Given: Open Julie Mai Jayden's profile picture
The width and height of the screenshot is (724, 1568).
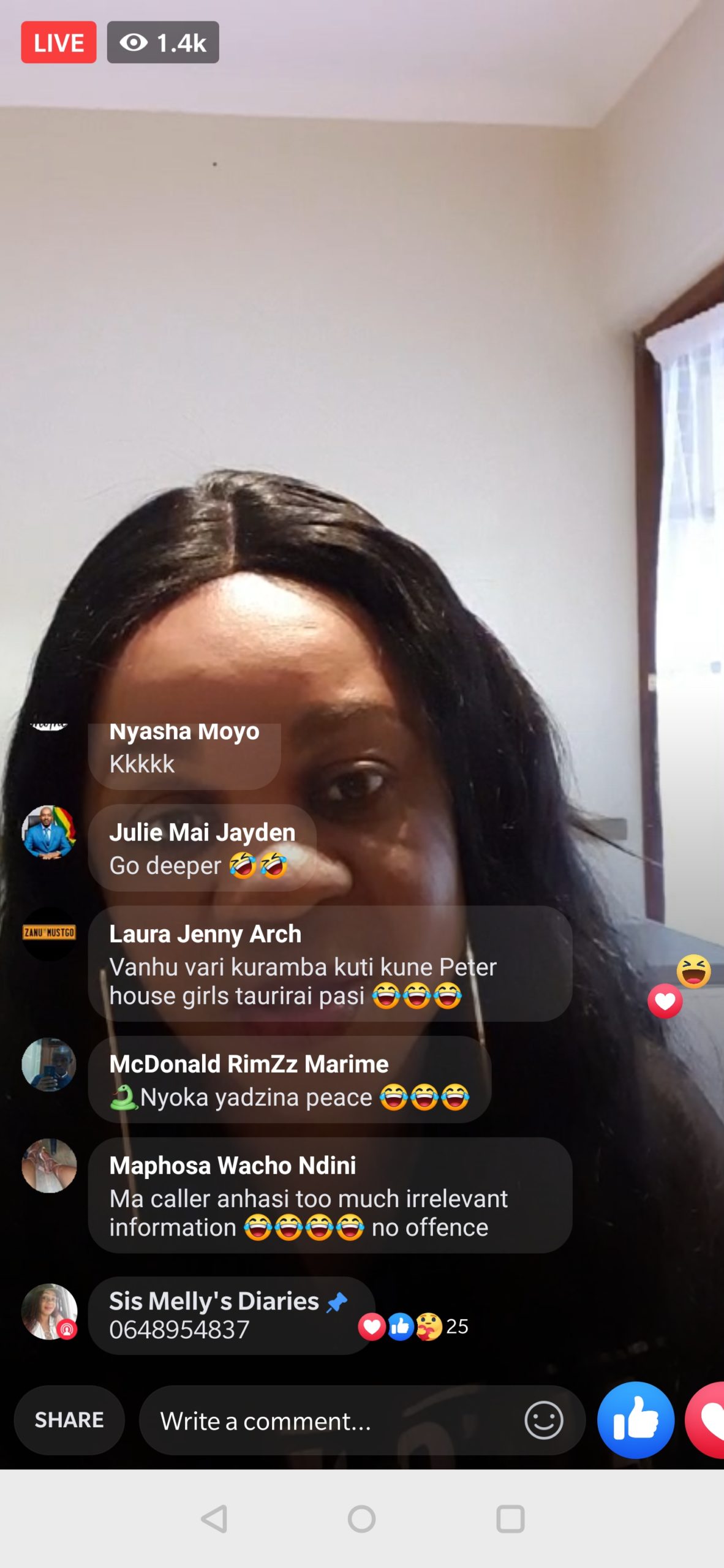Looking at the screenshot, I should click(x=48, y=832).
